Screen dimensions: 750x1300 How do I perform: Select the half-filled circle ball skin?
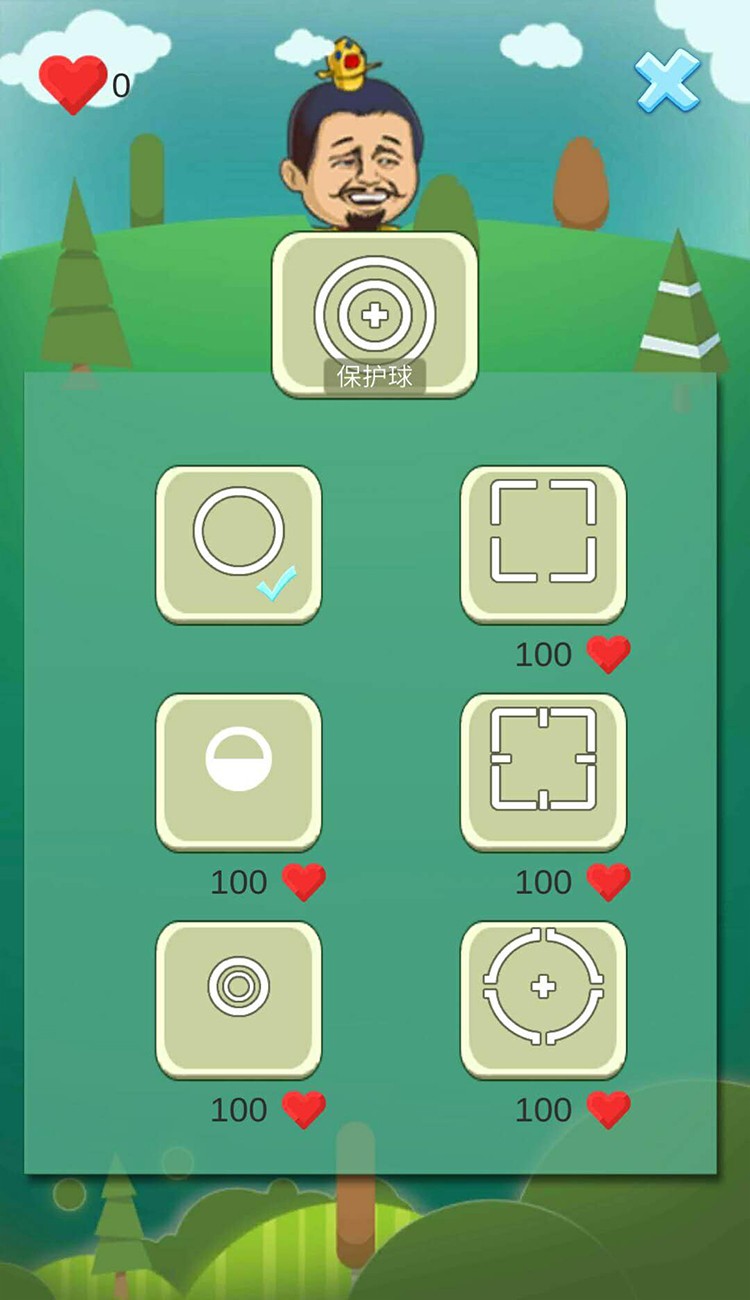tap(239, 771)
